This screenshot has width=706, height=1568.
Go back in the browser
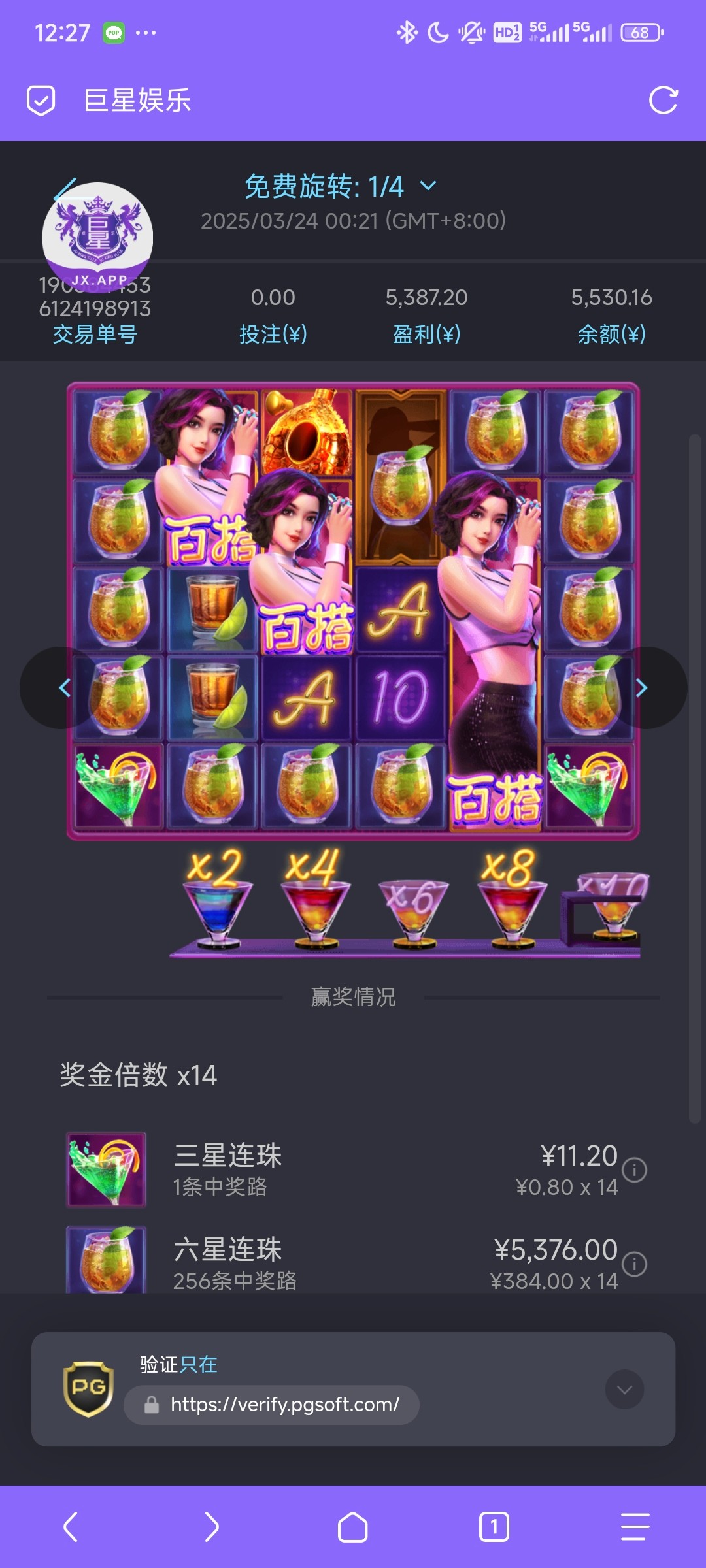tap(71, 1527)
